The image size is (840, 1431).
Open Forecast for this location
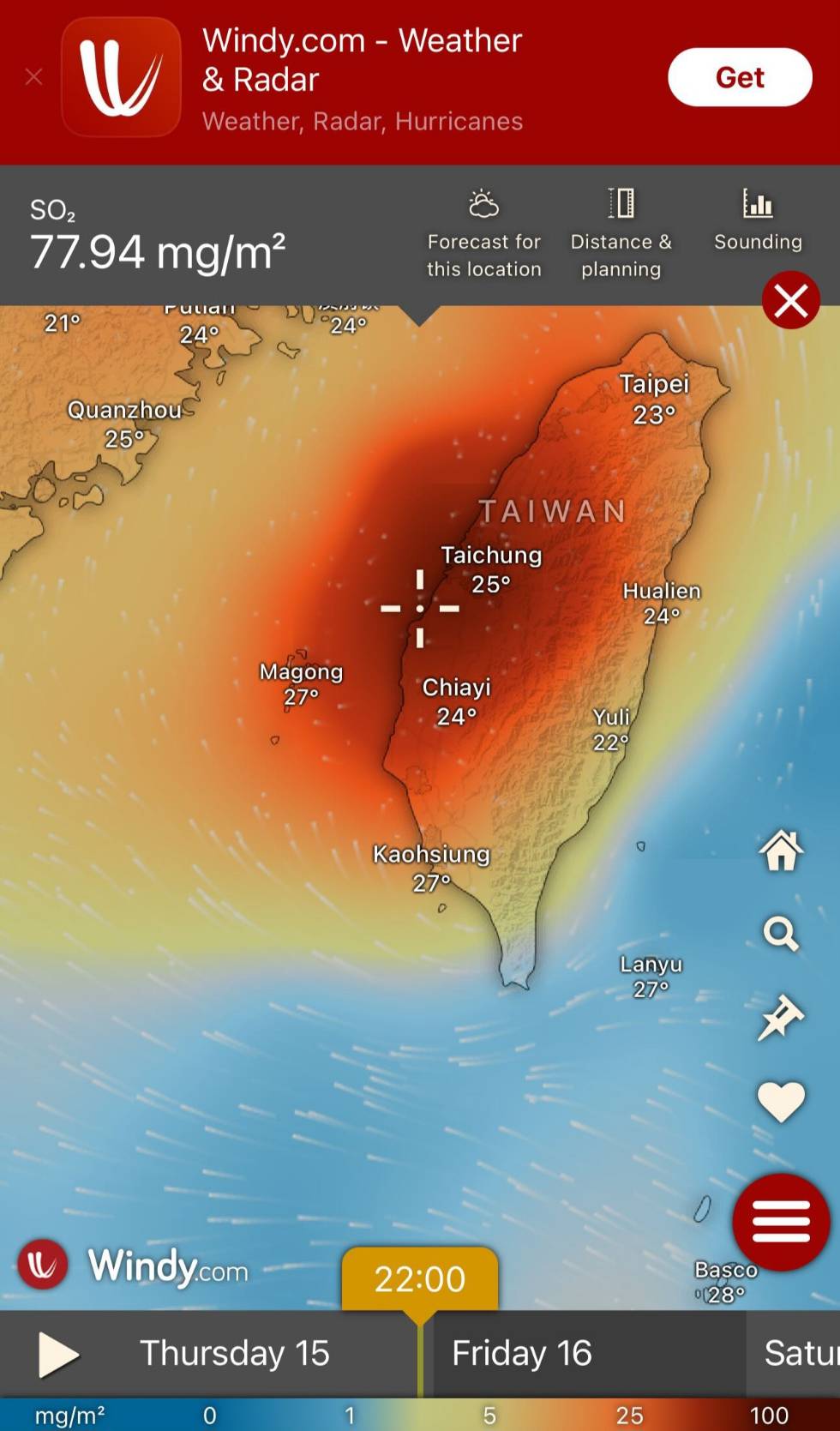click(x=484, y=233)
